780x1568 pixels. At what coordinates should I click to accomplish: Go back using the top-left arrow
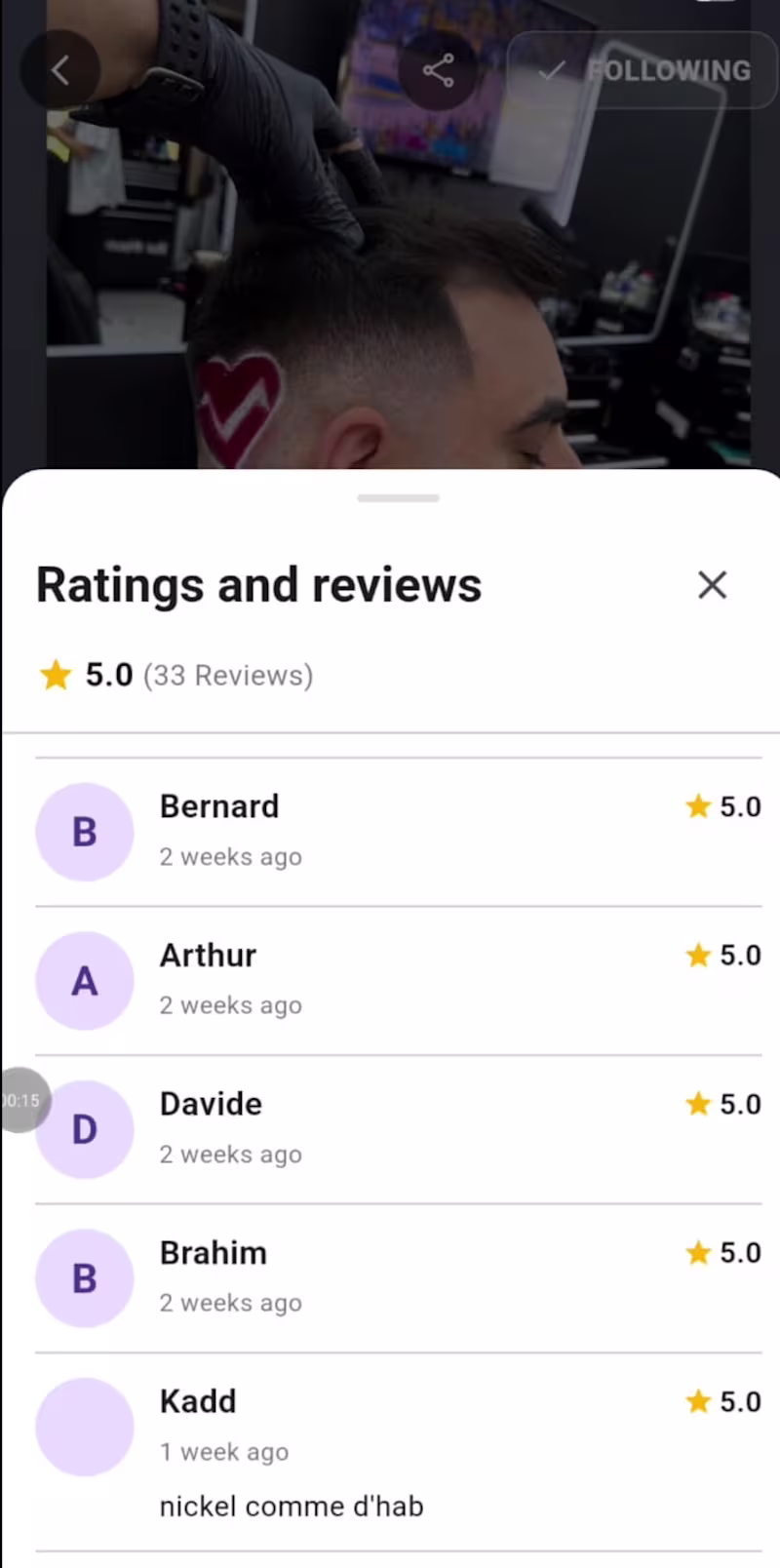click(59, 70)
